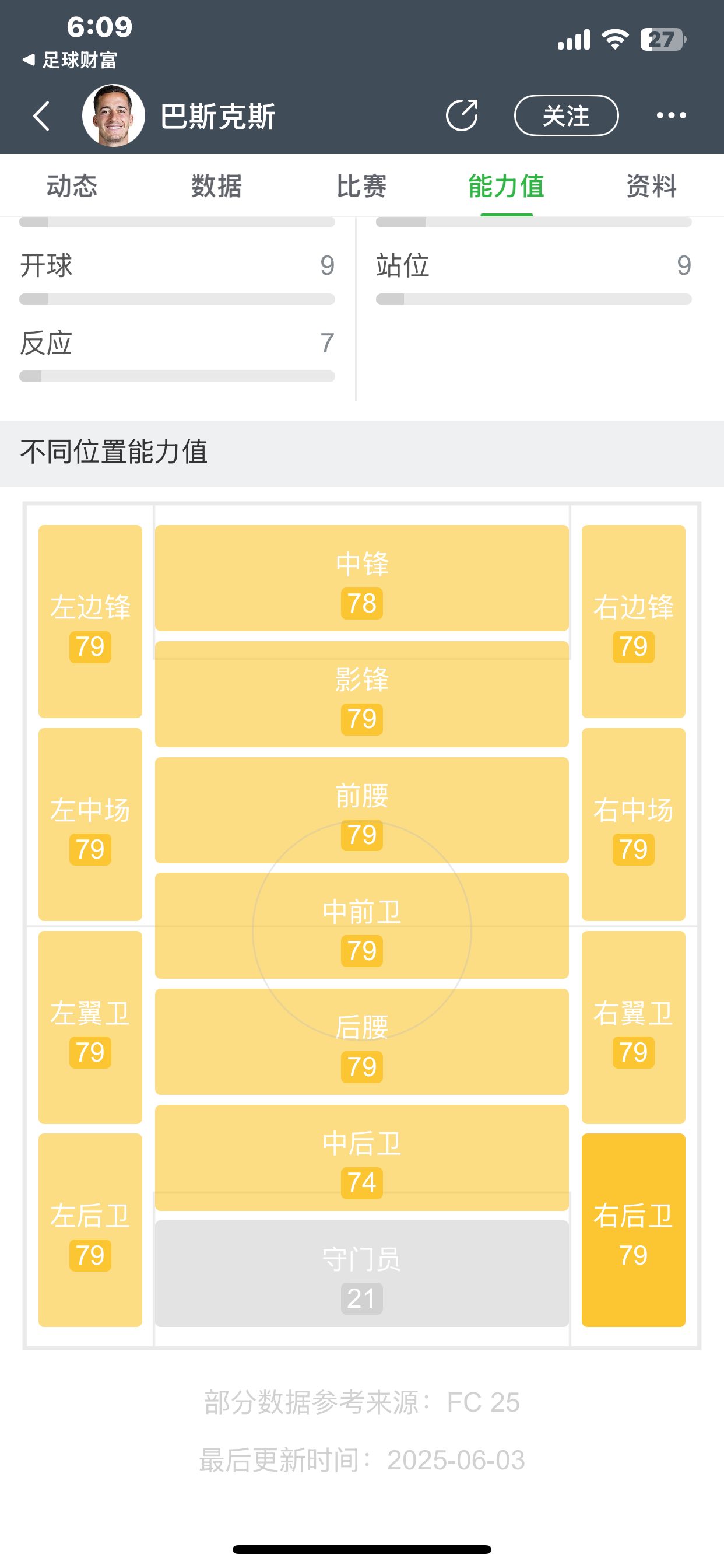Share the 巴斯克斯 player page

pos(462,116)
